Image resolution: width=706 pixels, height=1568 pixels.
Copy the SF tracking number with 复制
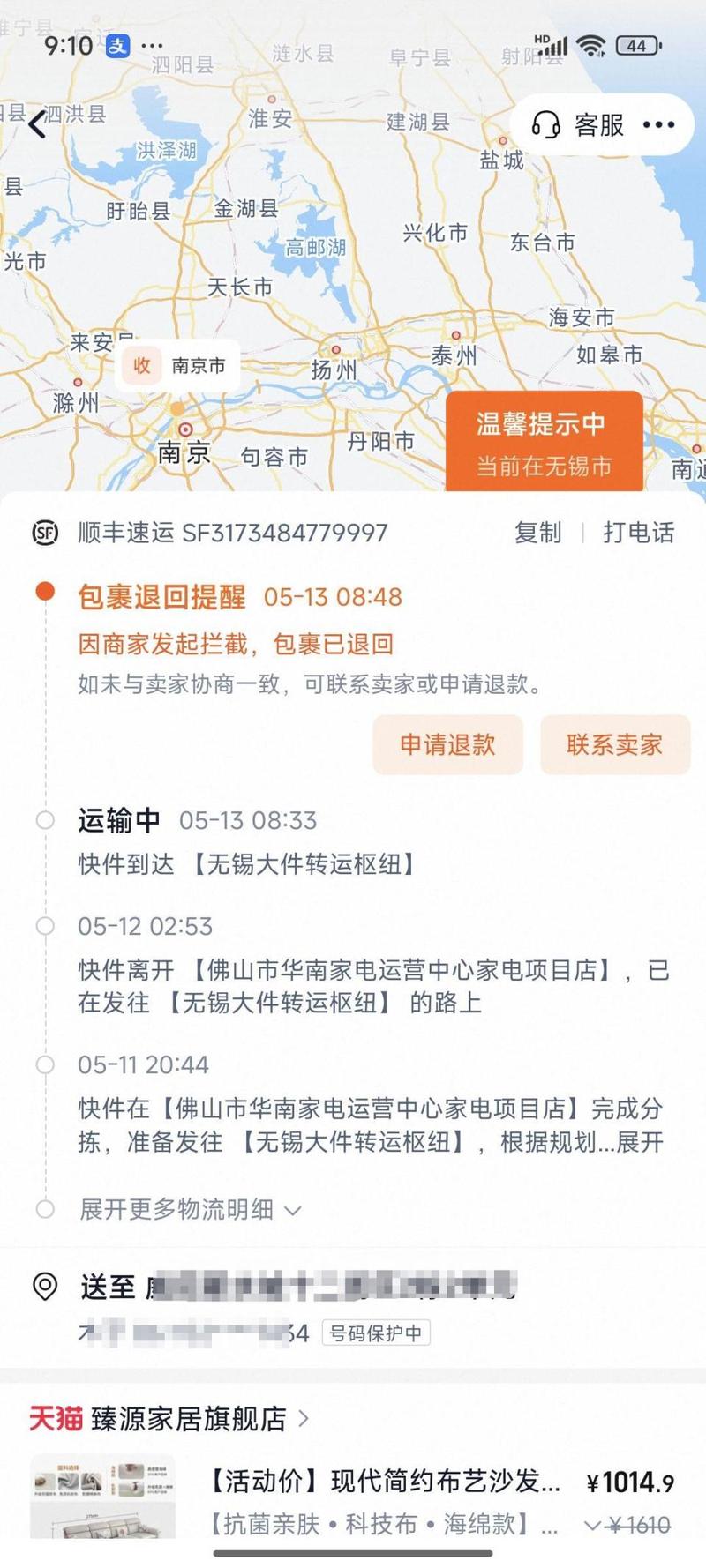pos(537,533)
